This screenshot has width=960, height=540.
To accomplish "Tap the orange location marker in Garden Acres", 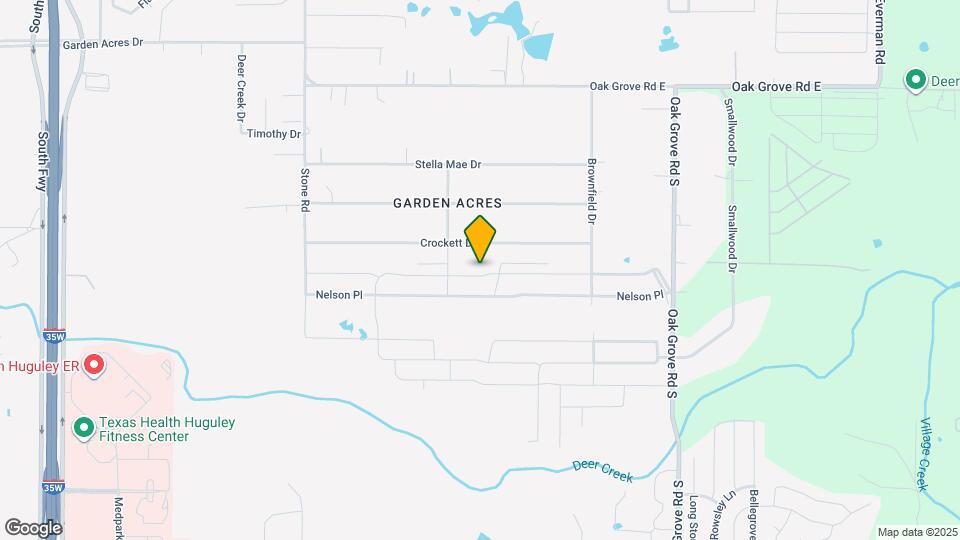I will 481,238.
